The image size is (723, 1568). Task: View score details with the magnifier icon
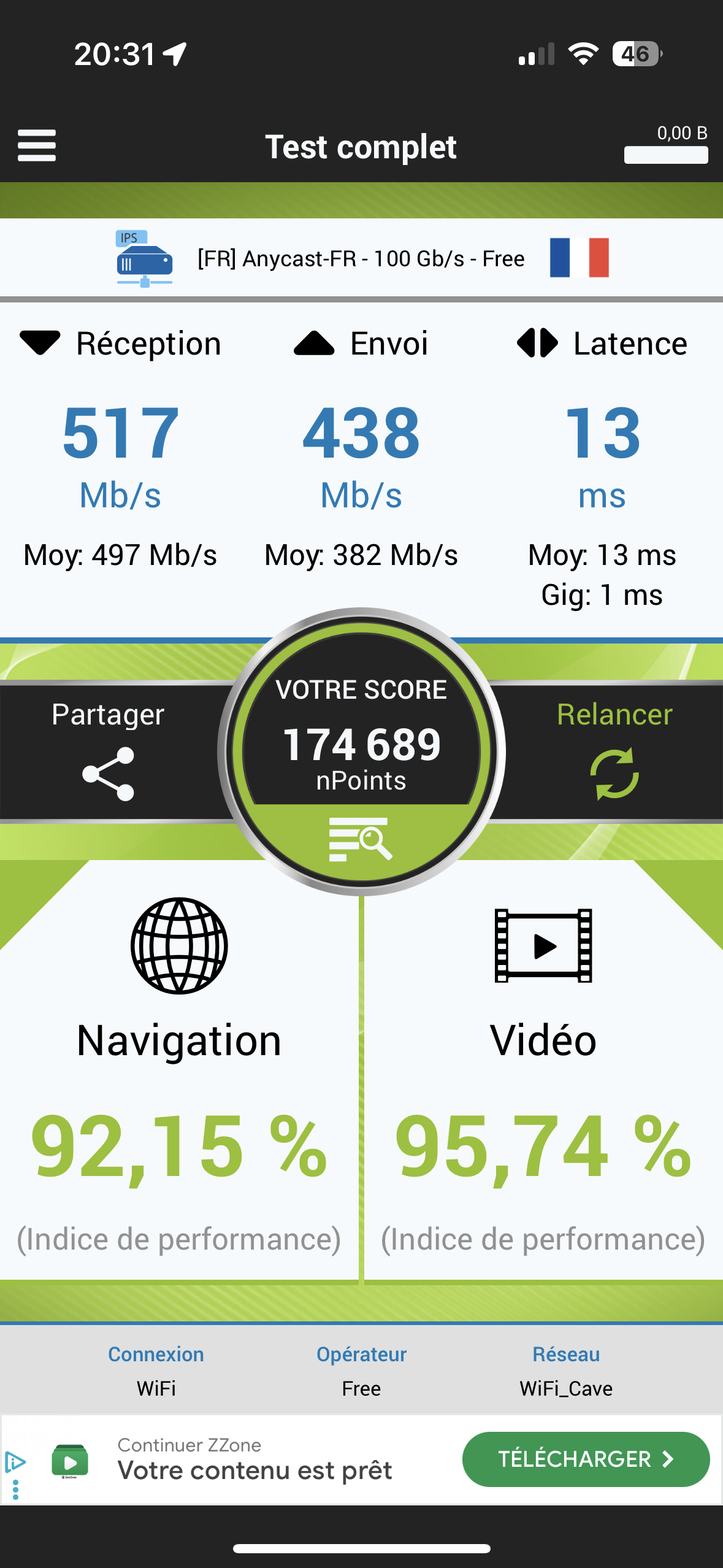click(361, 839)
